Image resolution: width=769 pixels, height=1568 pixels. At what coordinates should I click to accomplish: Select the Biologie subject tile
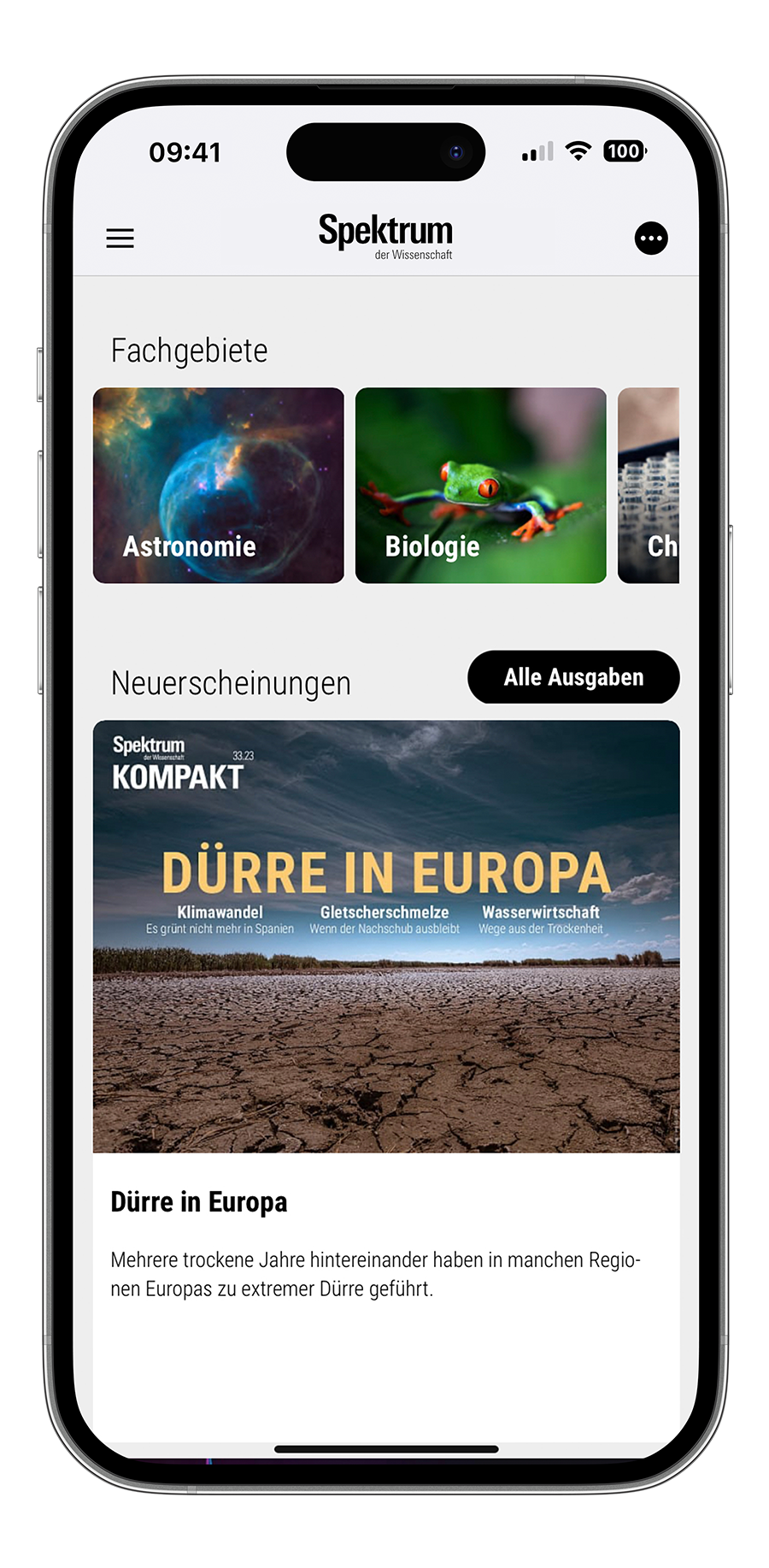point(480,486)
